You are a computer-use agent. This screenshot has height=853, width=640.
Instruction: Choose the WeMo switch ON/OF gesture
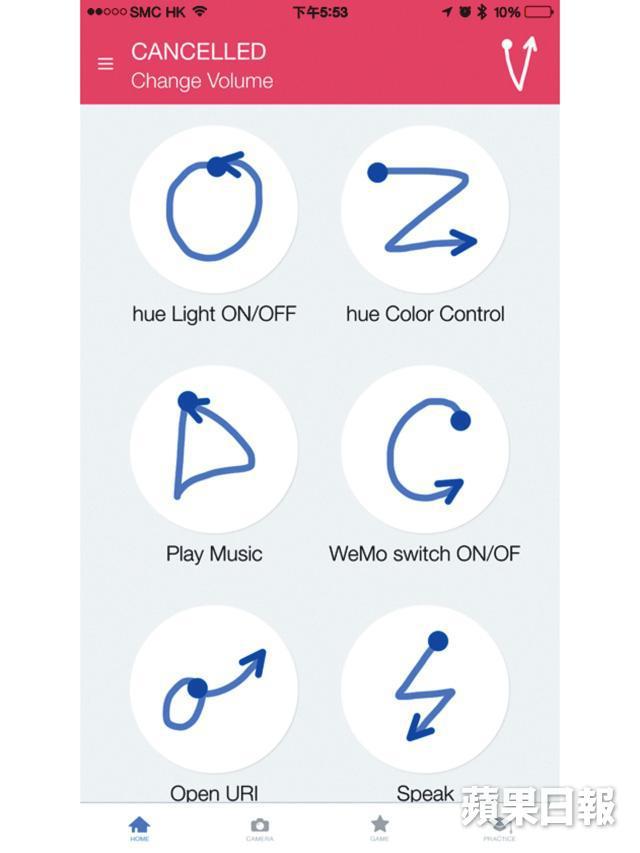pyautogui.click(x=425, y=450)
